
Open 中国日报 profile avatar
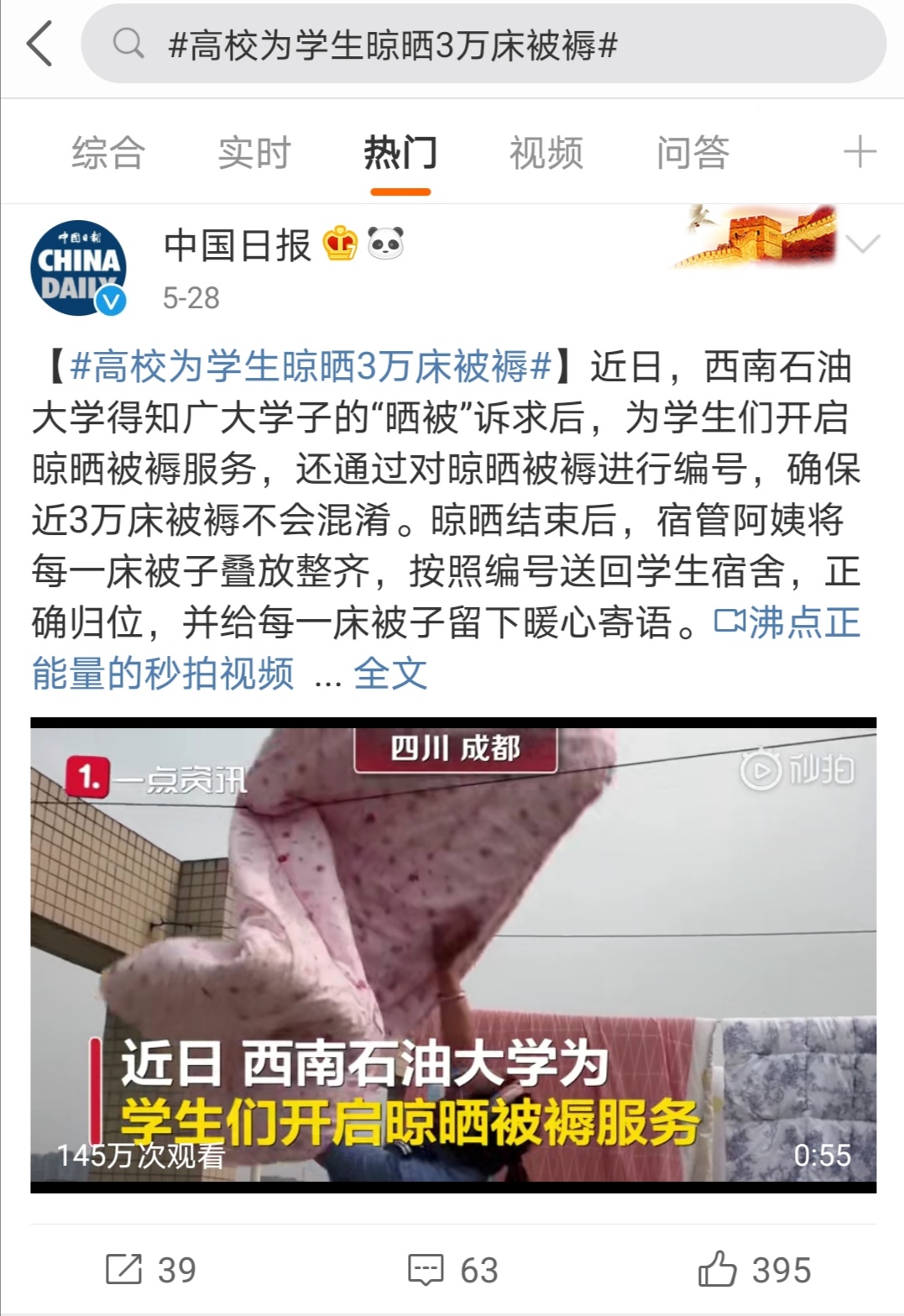tap(79, 268)
